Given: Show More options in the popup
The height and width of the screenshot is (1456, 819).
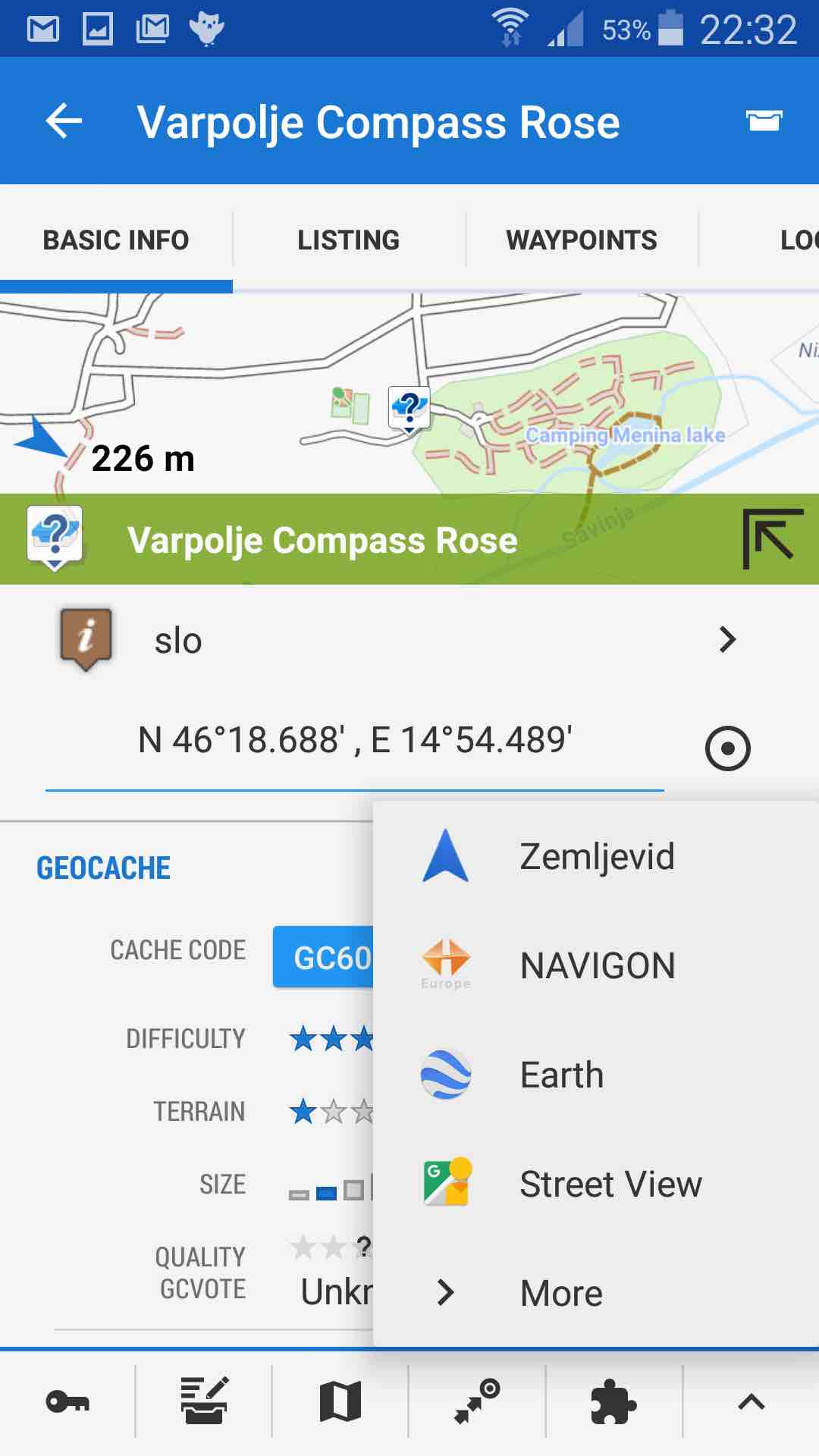Looking at the screenshot, I should (596, 1293).
